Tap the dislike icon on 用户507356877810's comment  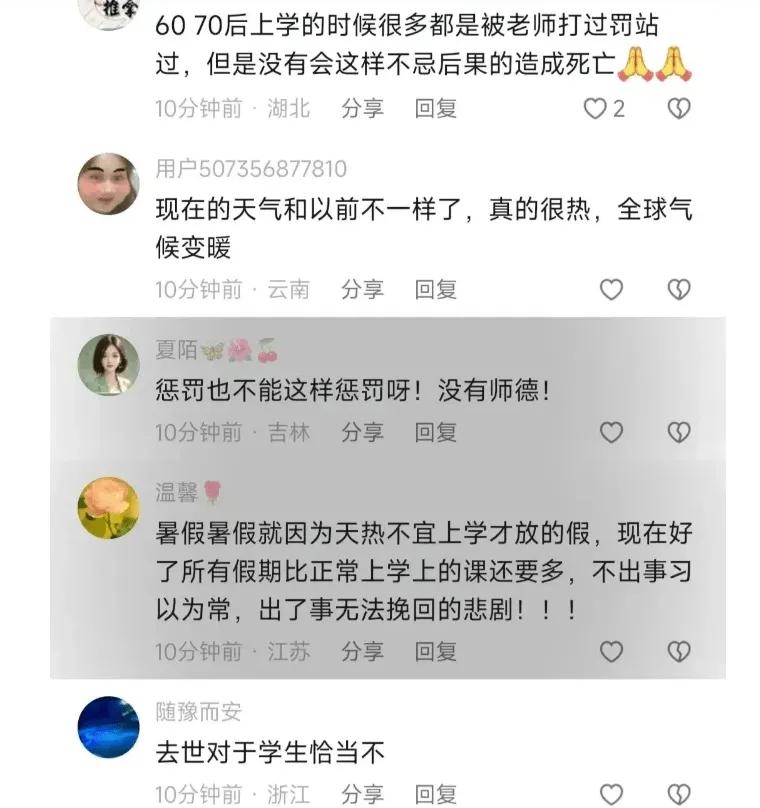click(x=678, y=289)
